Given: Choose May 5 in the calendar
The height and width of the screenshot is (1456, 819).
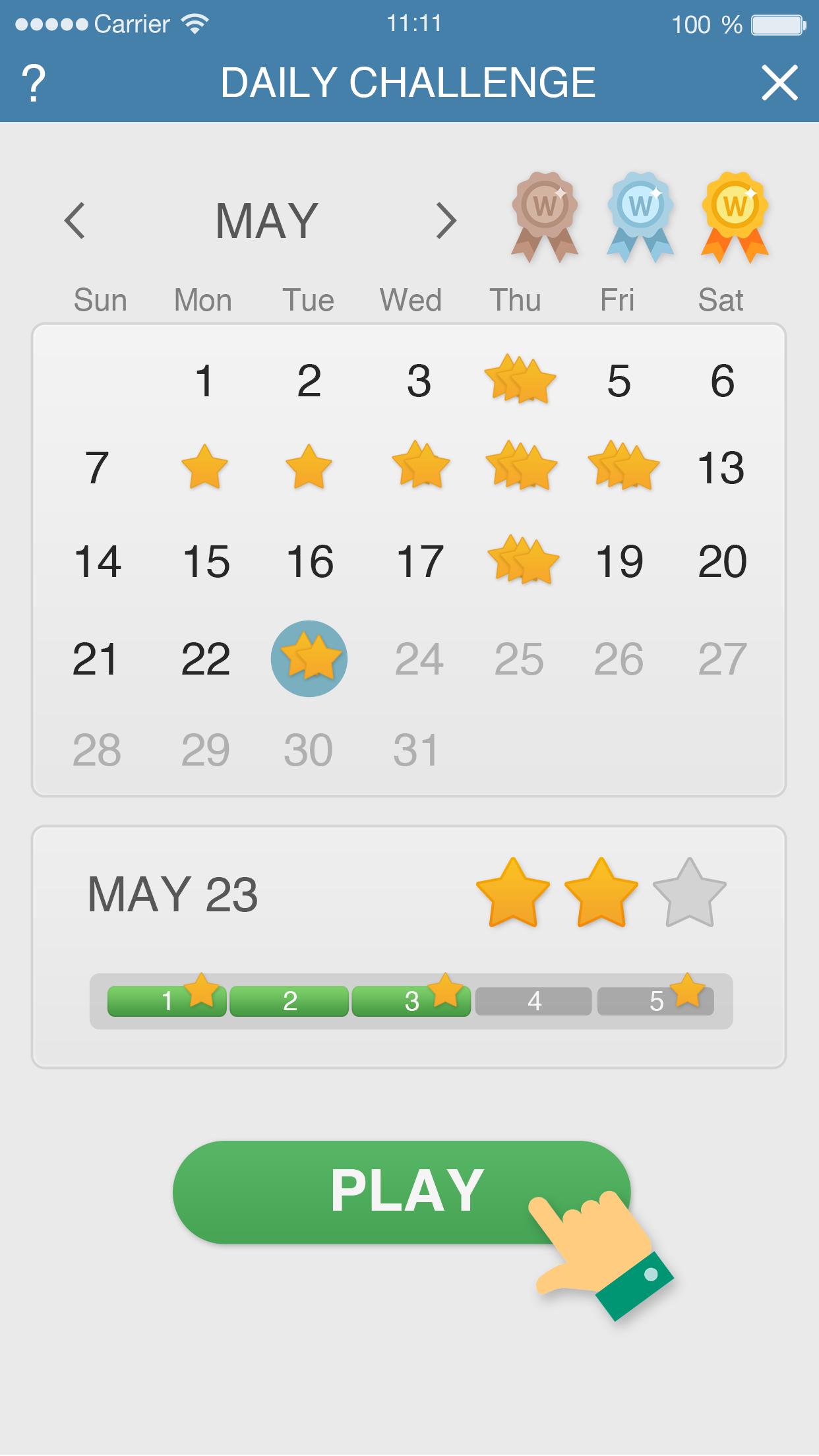Looking at the screenshot, I should [619, 381].
